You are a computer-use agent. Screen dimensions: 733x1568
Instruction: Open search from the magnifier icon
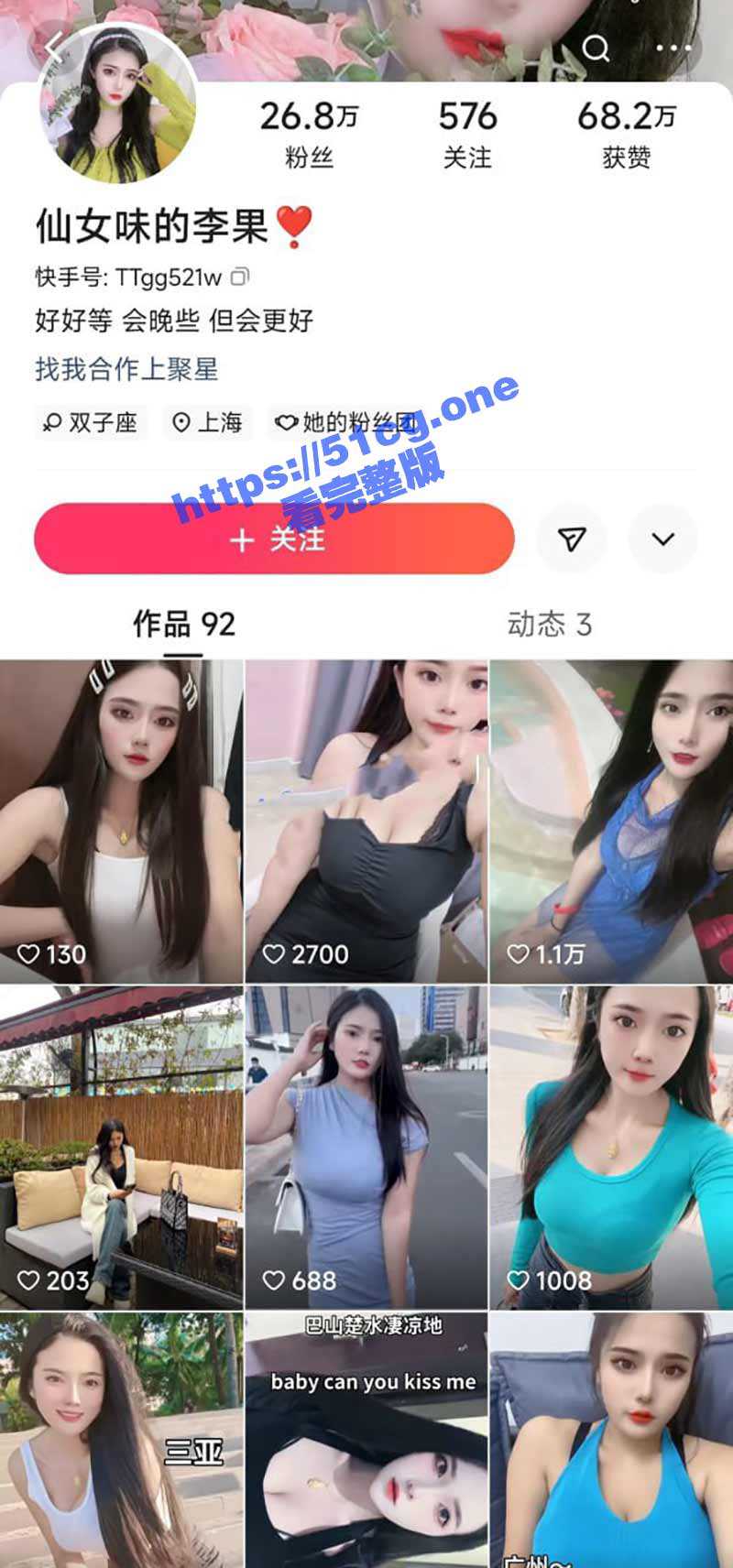click(596, 48)
